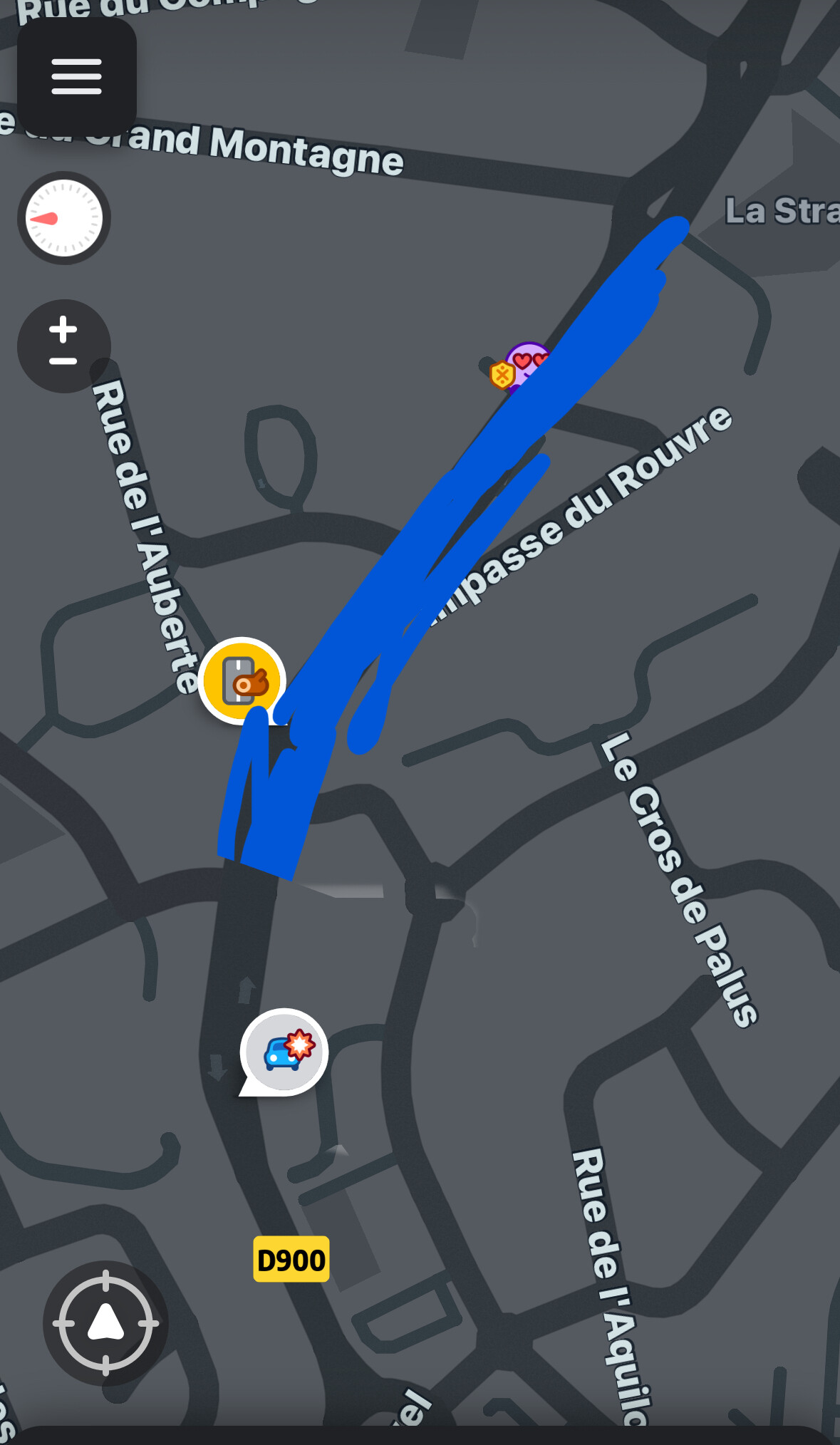Image resolution: width=840 pixels, height=1445 pixels.
Task: View the yellow road hazard alert marker
Action: pos(242,681)
